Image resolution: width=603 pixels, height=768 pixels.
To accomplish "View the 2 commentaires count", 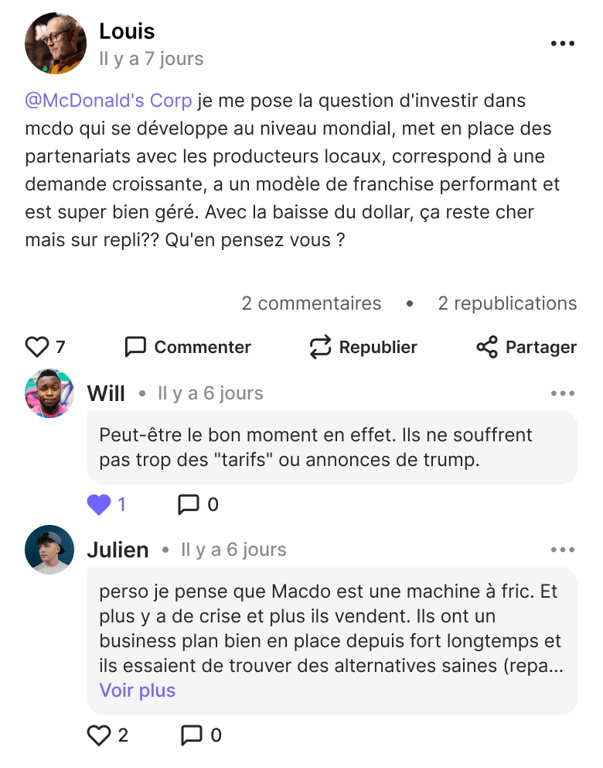I will point(311,303).
